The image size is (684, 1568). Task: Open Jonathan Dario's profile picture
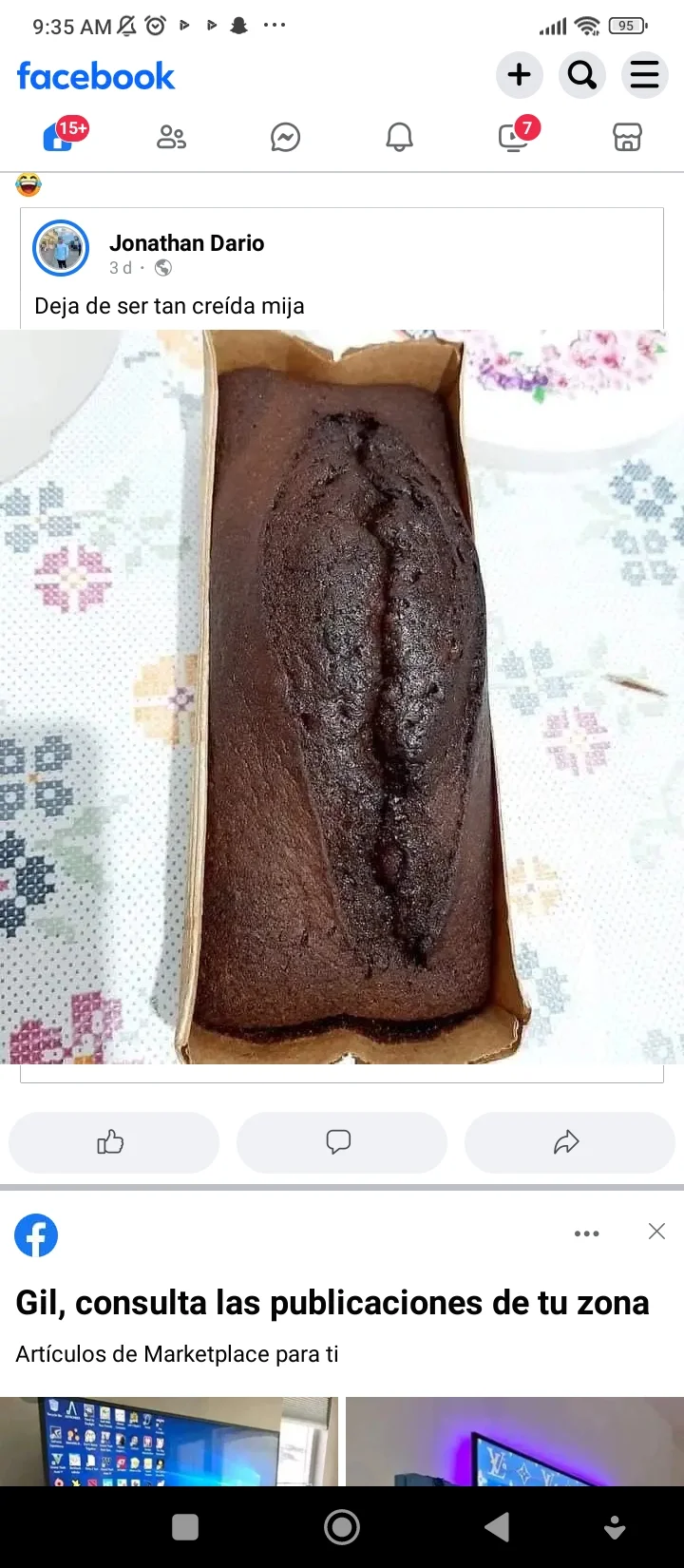(x=61, y=249)
